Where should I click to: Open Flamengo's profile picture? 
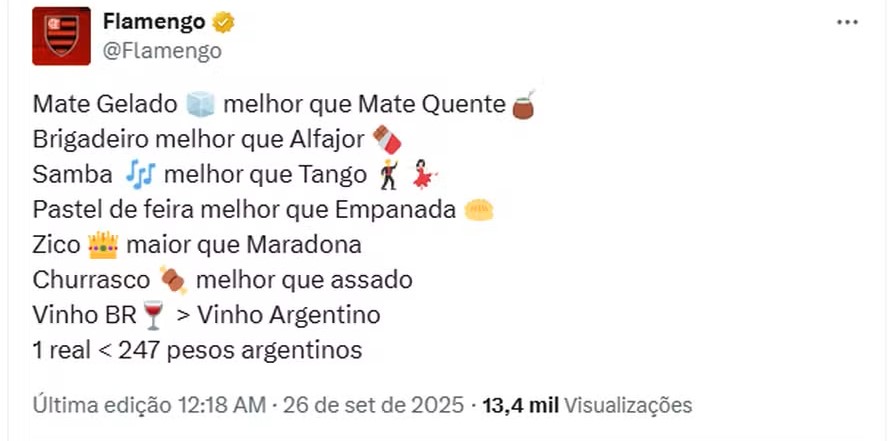[61, 36]
